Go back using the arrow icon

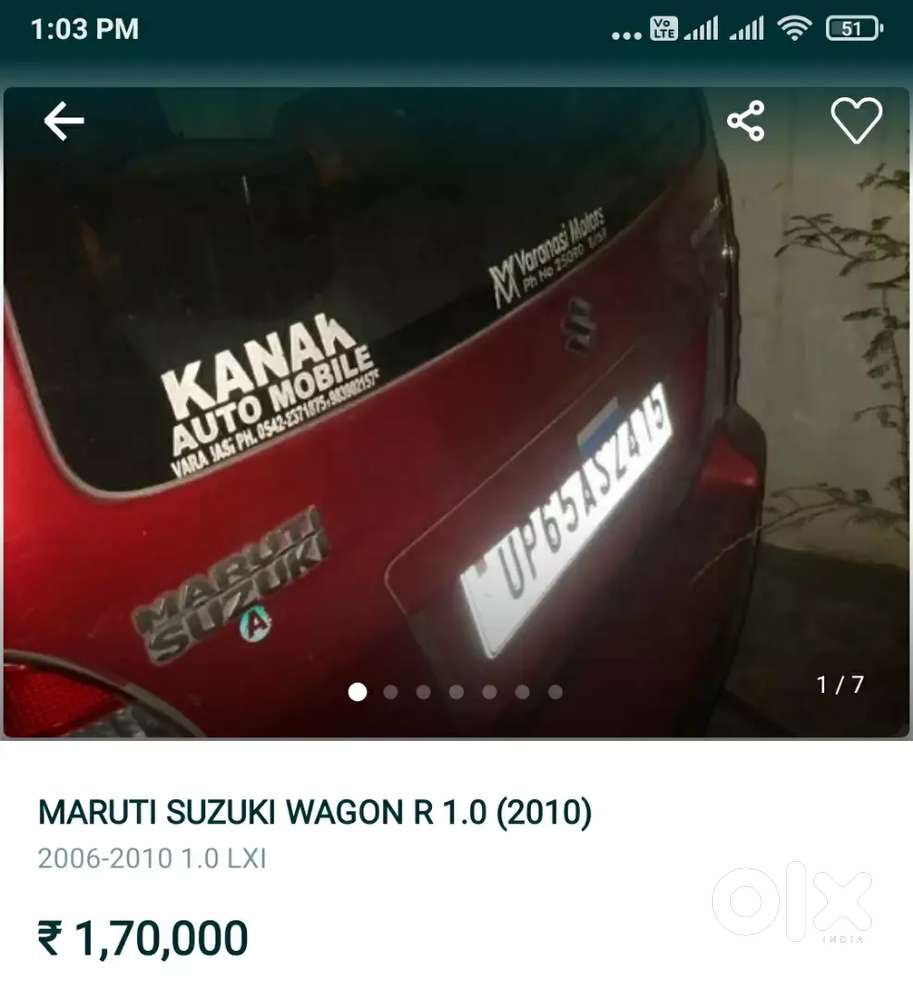click(63, 122)
